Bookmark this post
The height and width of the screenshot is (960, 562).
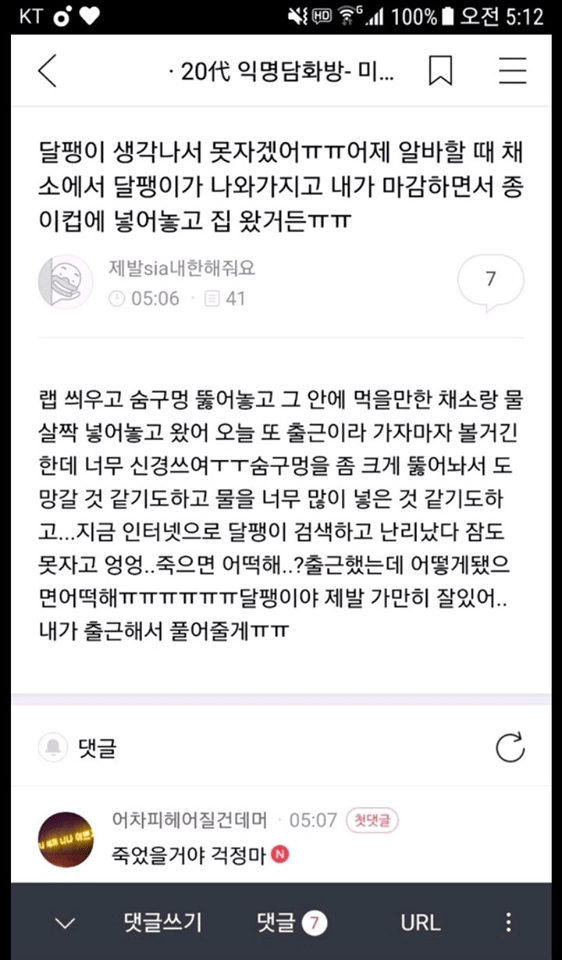tap(440, 71)
